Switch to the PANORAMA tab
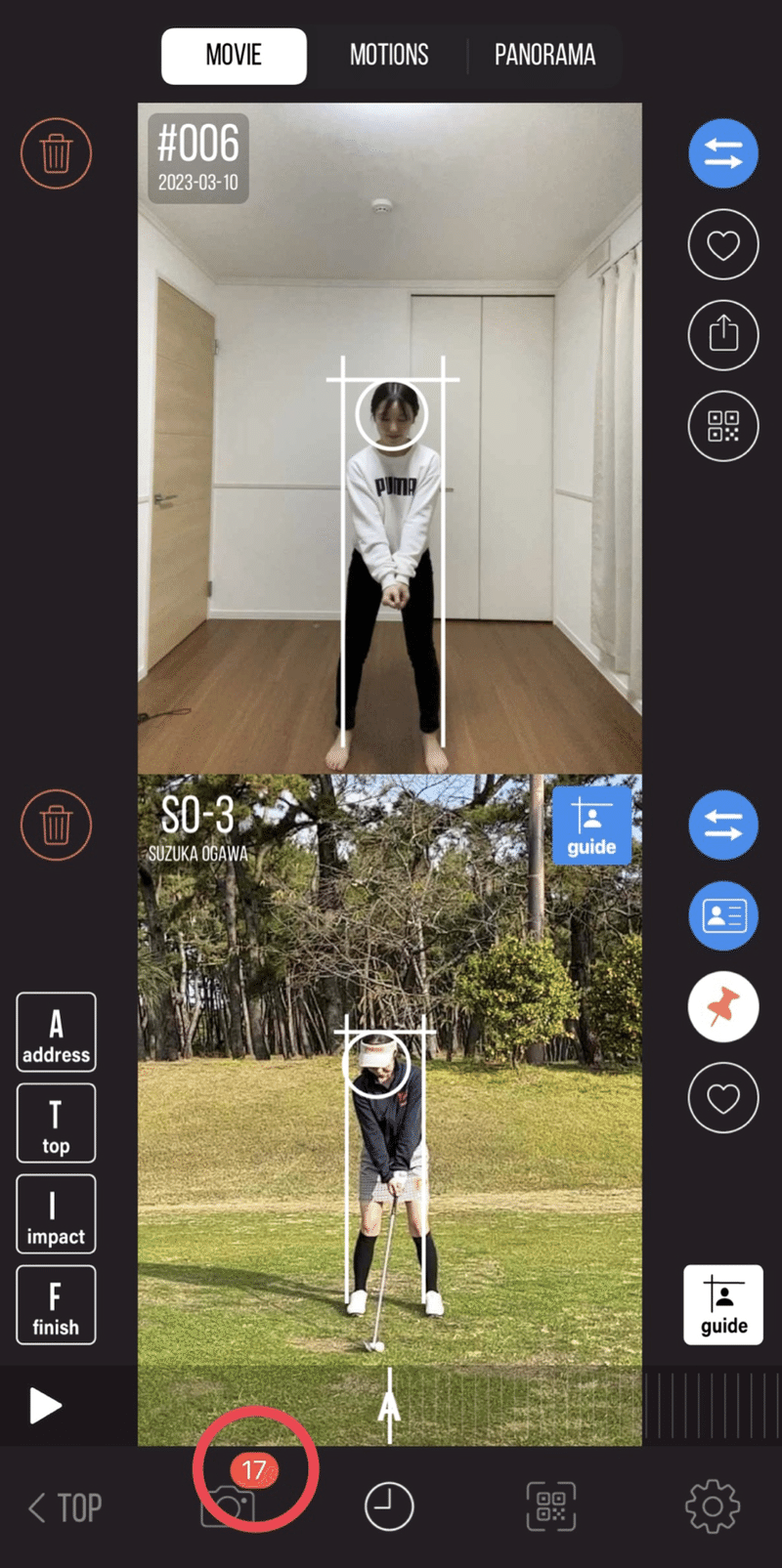 point(544,56)
